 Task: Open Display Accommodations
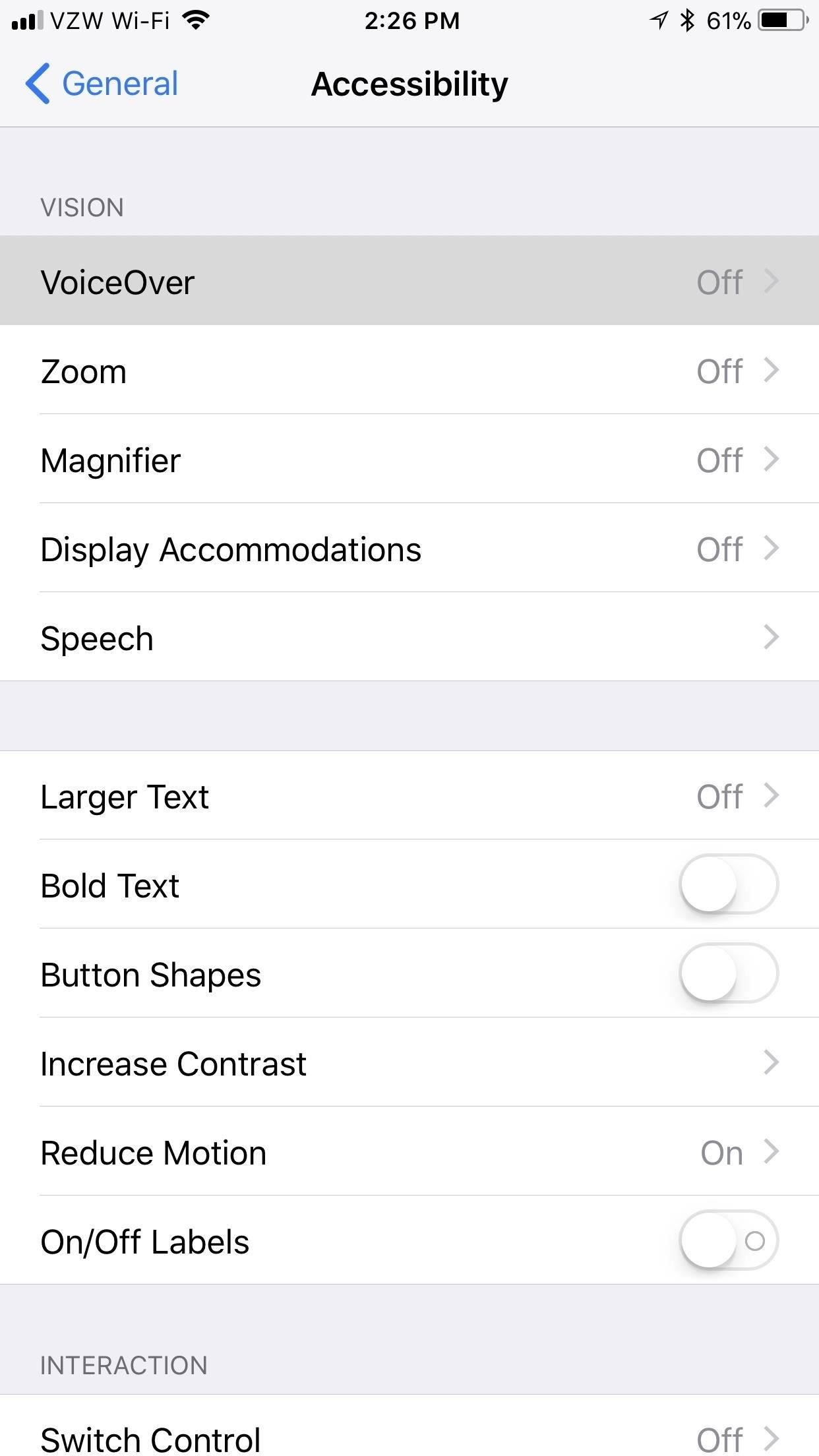(x=409, y=549)
